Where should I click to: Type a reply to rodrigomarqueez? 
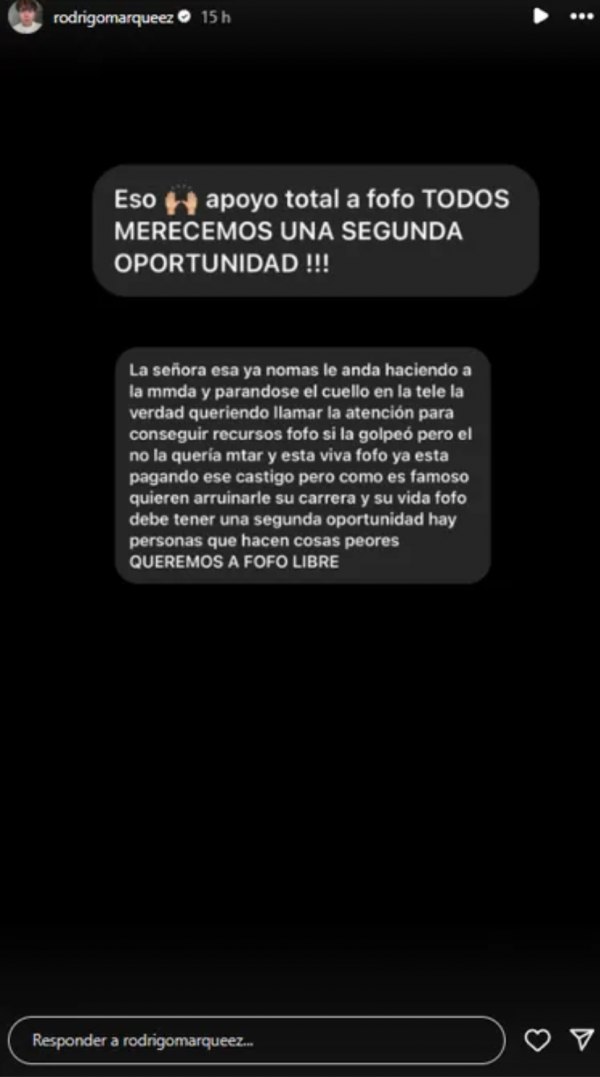255,1040
